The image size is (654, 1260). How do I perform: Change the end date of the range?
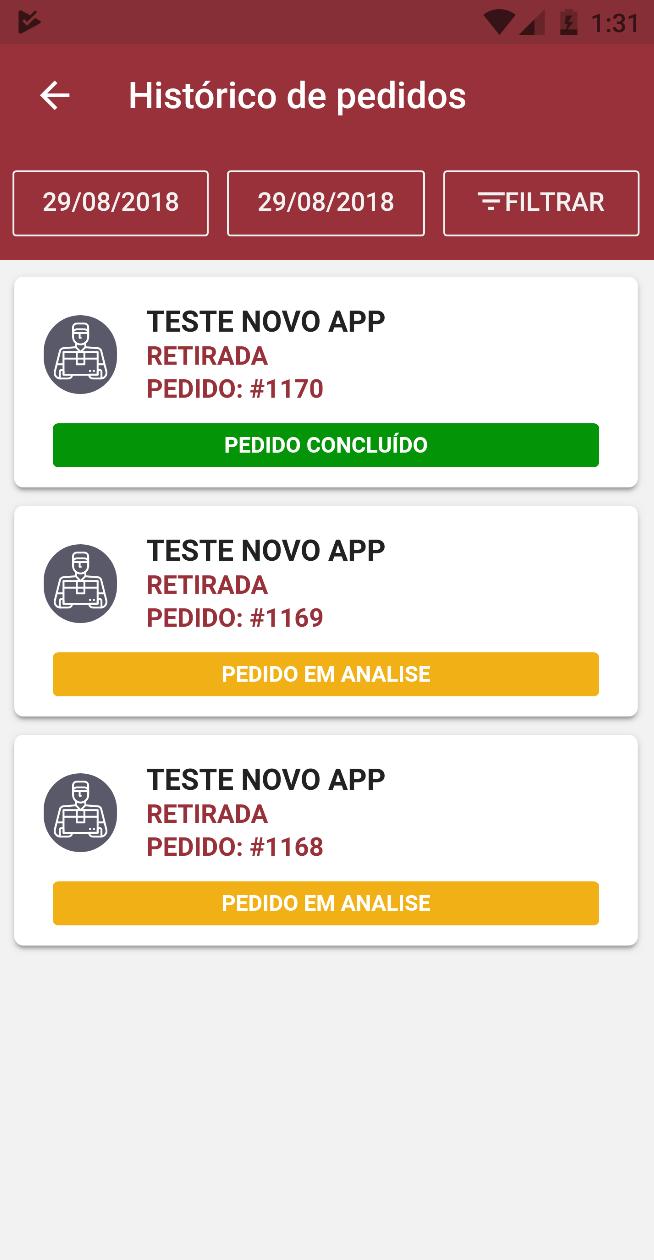[326, 203]
